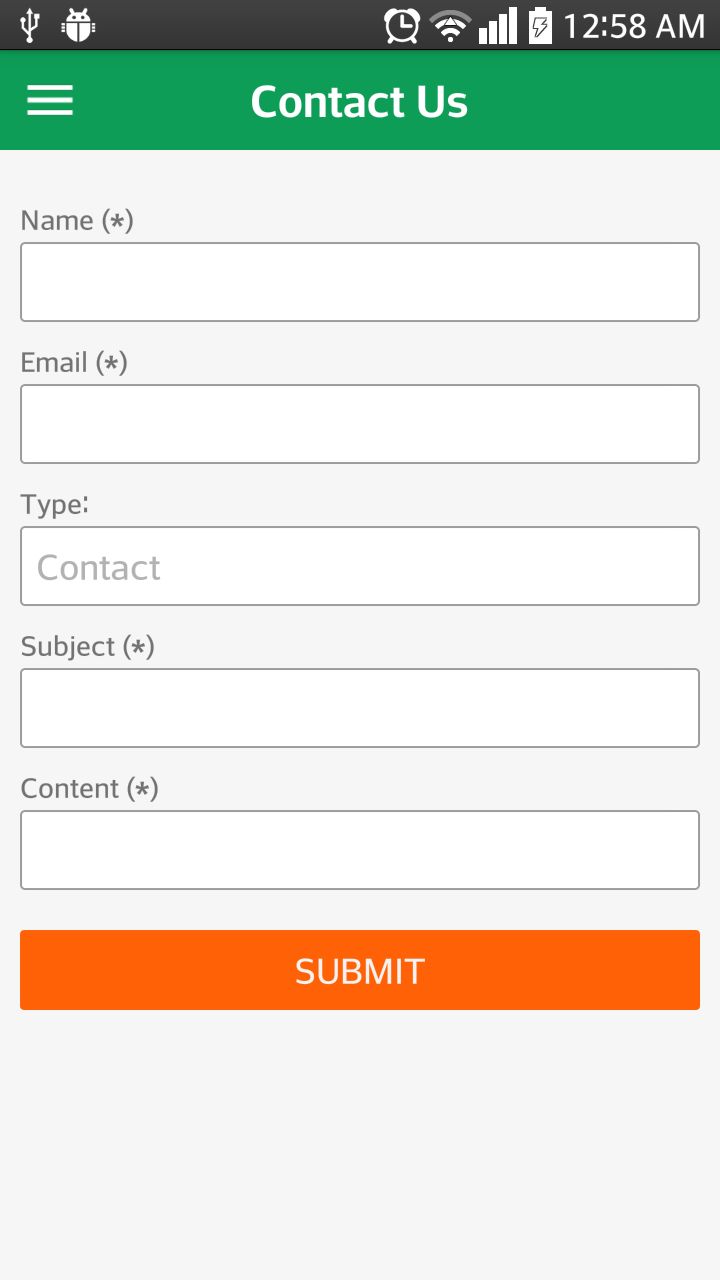Submit the contact form
The height and width of the screenshot is (1280, 720).
[360, 970]
